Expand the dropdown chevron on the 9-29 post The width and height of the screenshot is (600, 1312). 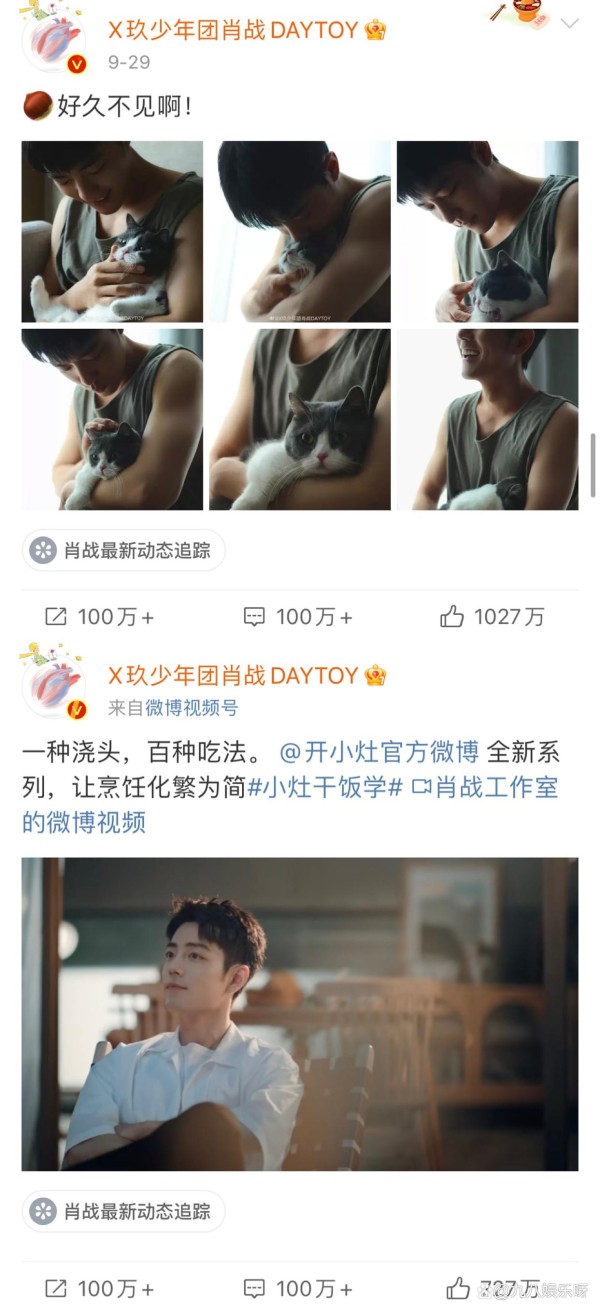click(569, 24)
